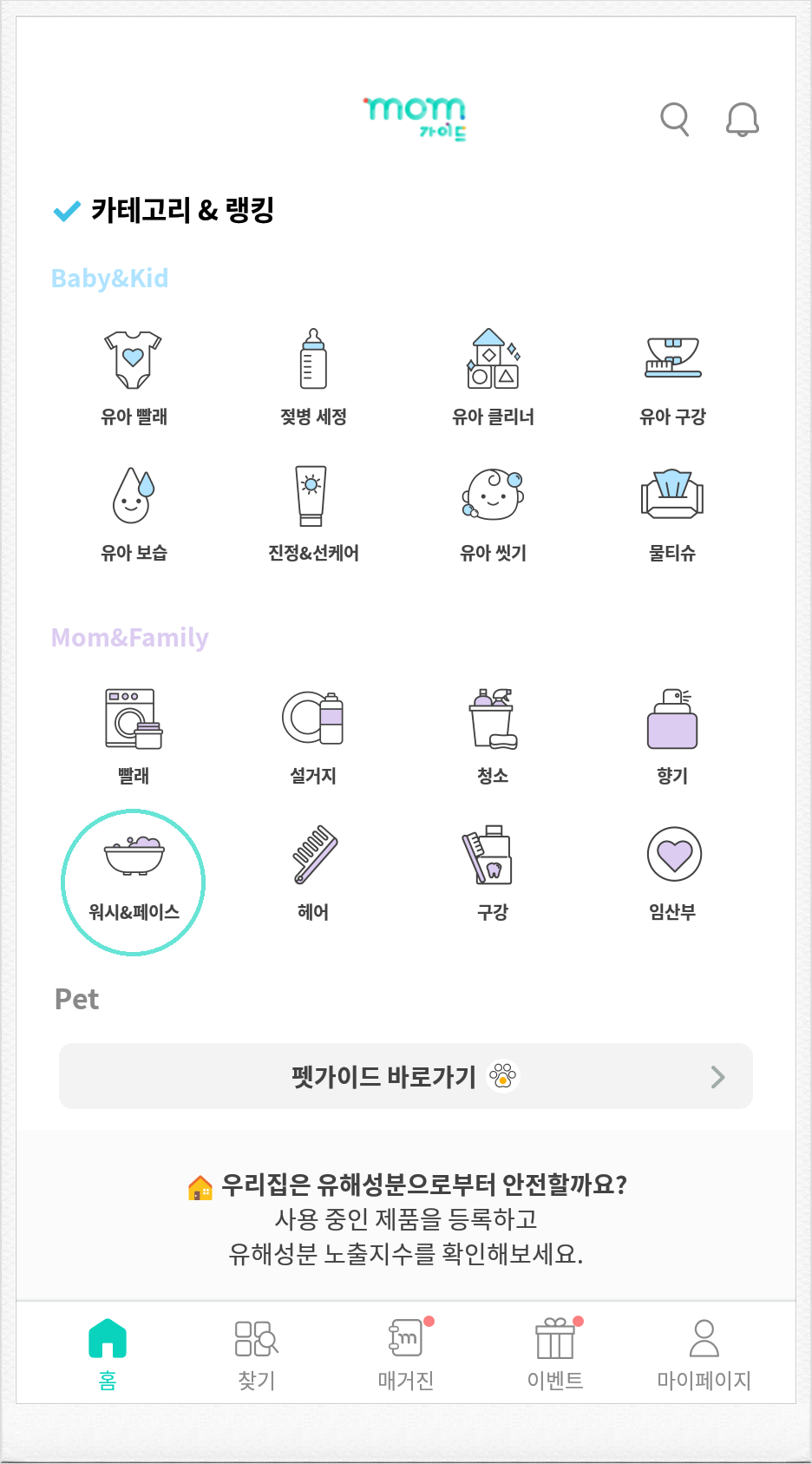This screenshot has width=812, height=1464.
Task: Open the 이벤트 events tab
Action: pyautogui.click(x=555, y=1349)
